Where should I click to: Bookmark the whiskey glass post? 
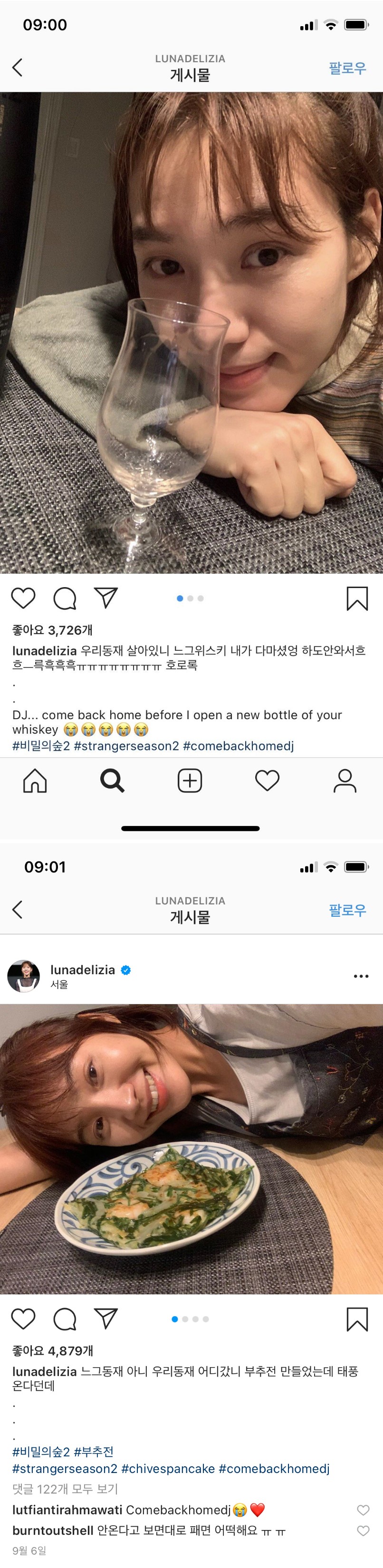click(x=357, y=598)
